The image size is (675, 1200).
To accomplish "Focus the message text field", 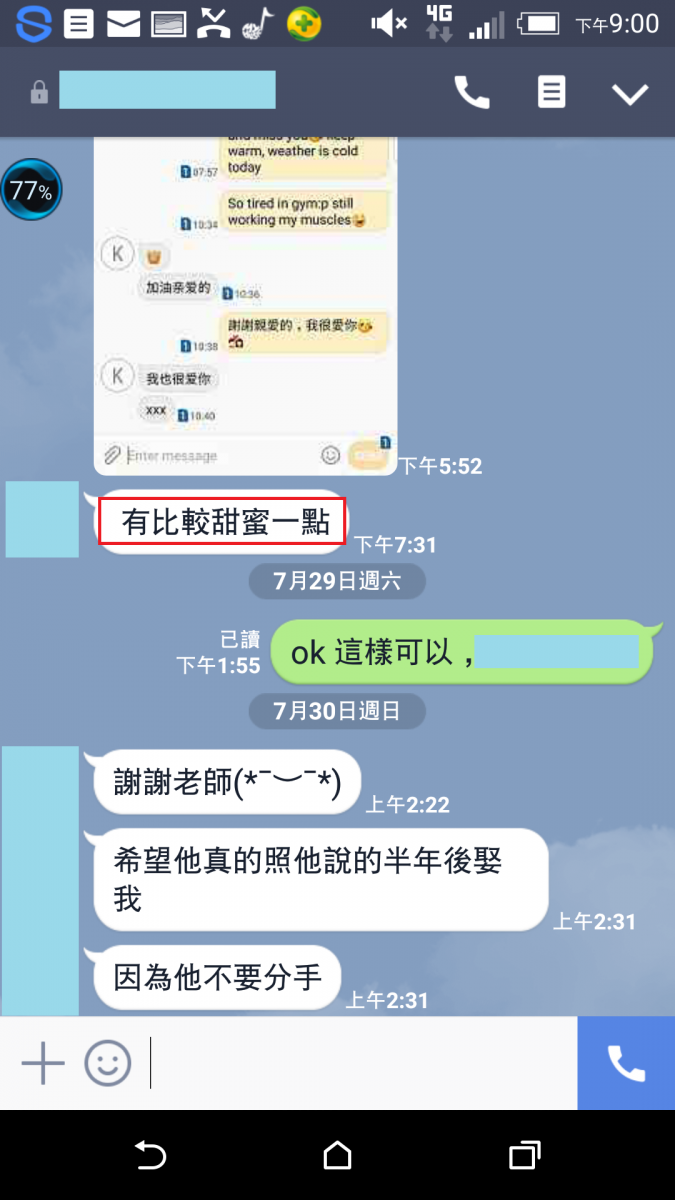I will (360, 1063).
